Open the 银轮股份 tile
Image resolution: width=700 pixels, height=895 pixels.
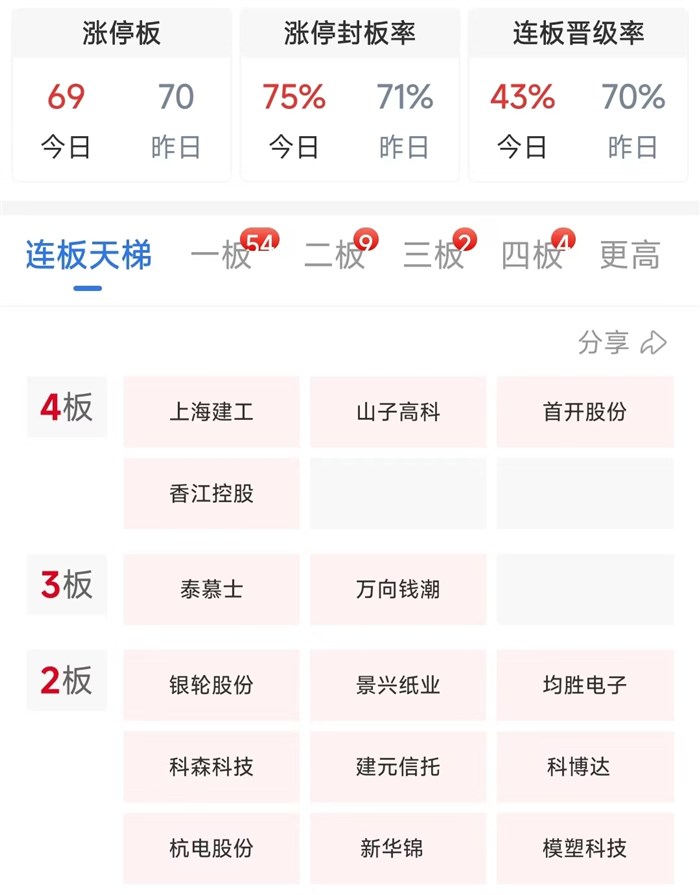211,686
